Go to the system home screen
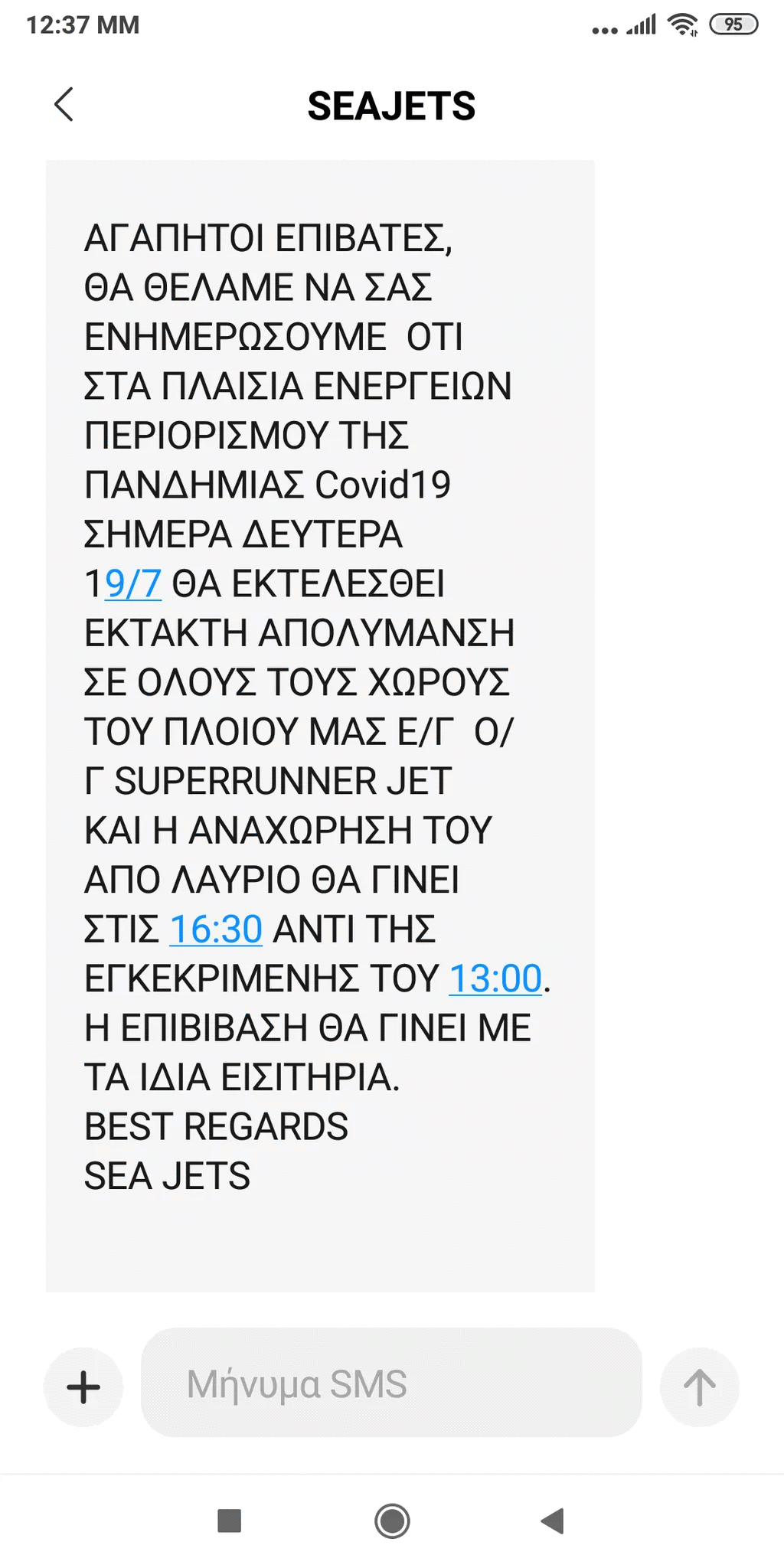Viewport: 784px width, 1568px height. [392, 1521]
